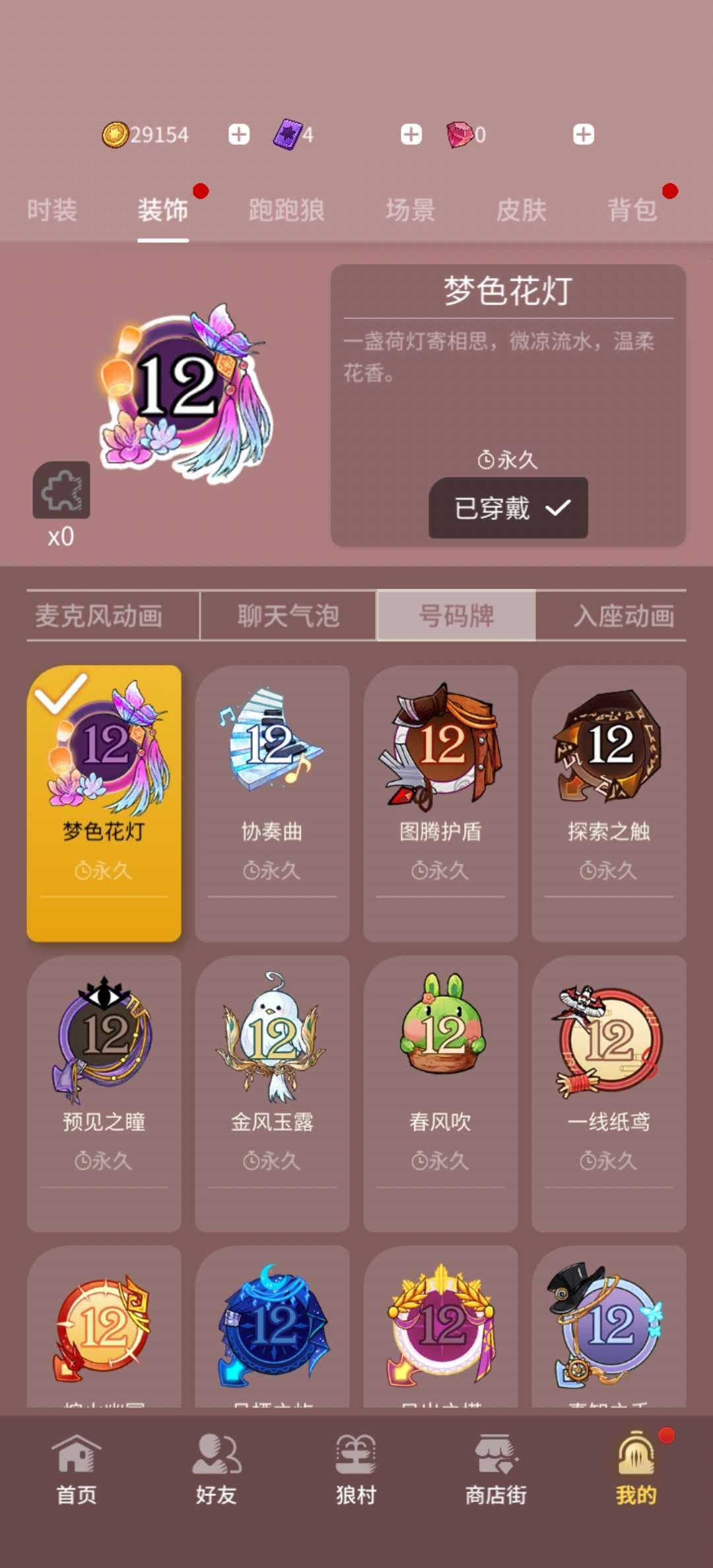Open the 聊天气泡 sub-tab
Screen dimensions: 713x1568
289,615
